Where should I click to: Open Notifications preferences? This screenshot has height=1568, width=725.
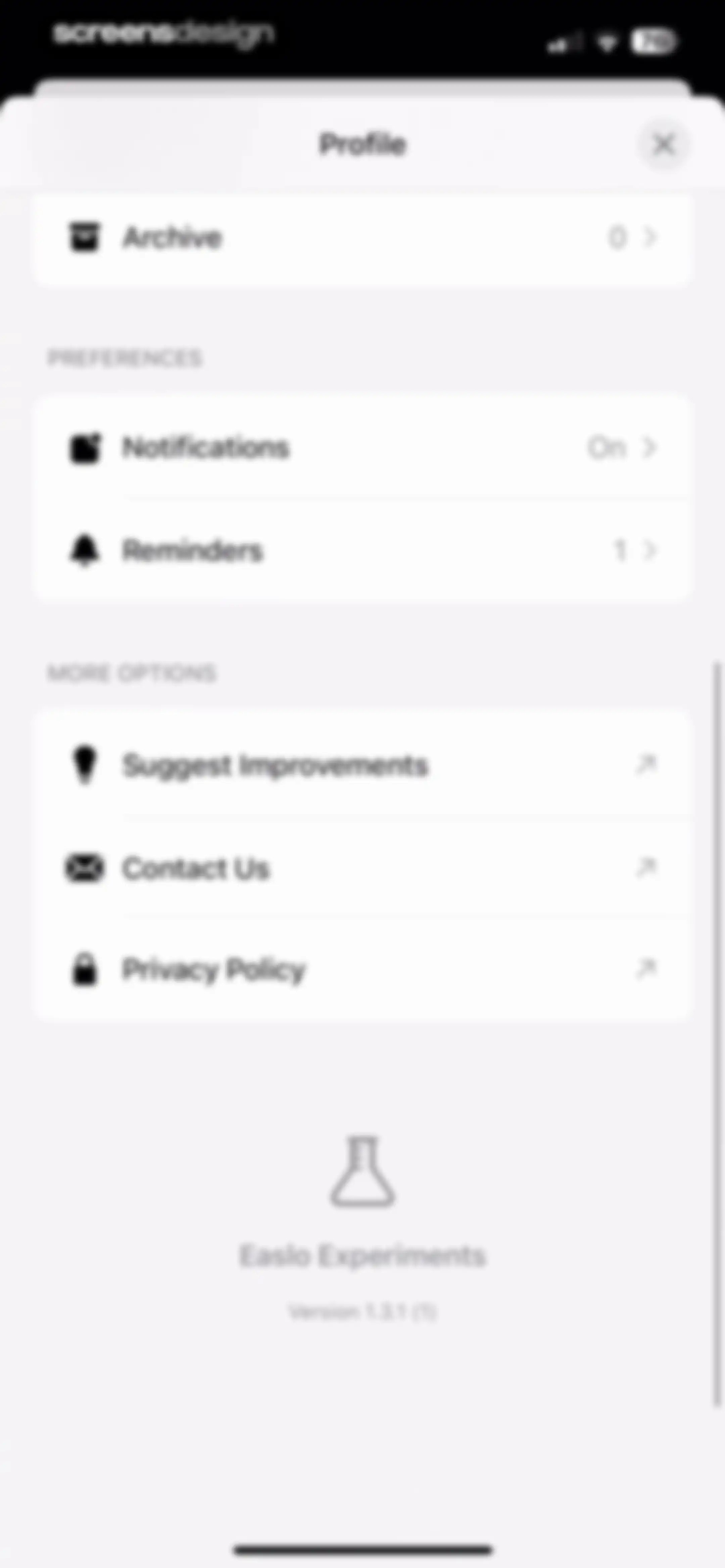(x=362, y=448)
